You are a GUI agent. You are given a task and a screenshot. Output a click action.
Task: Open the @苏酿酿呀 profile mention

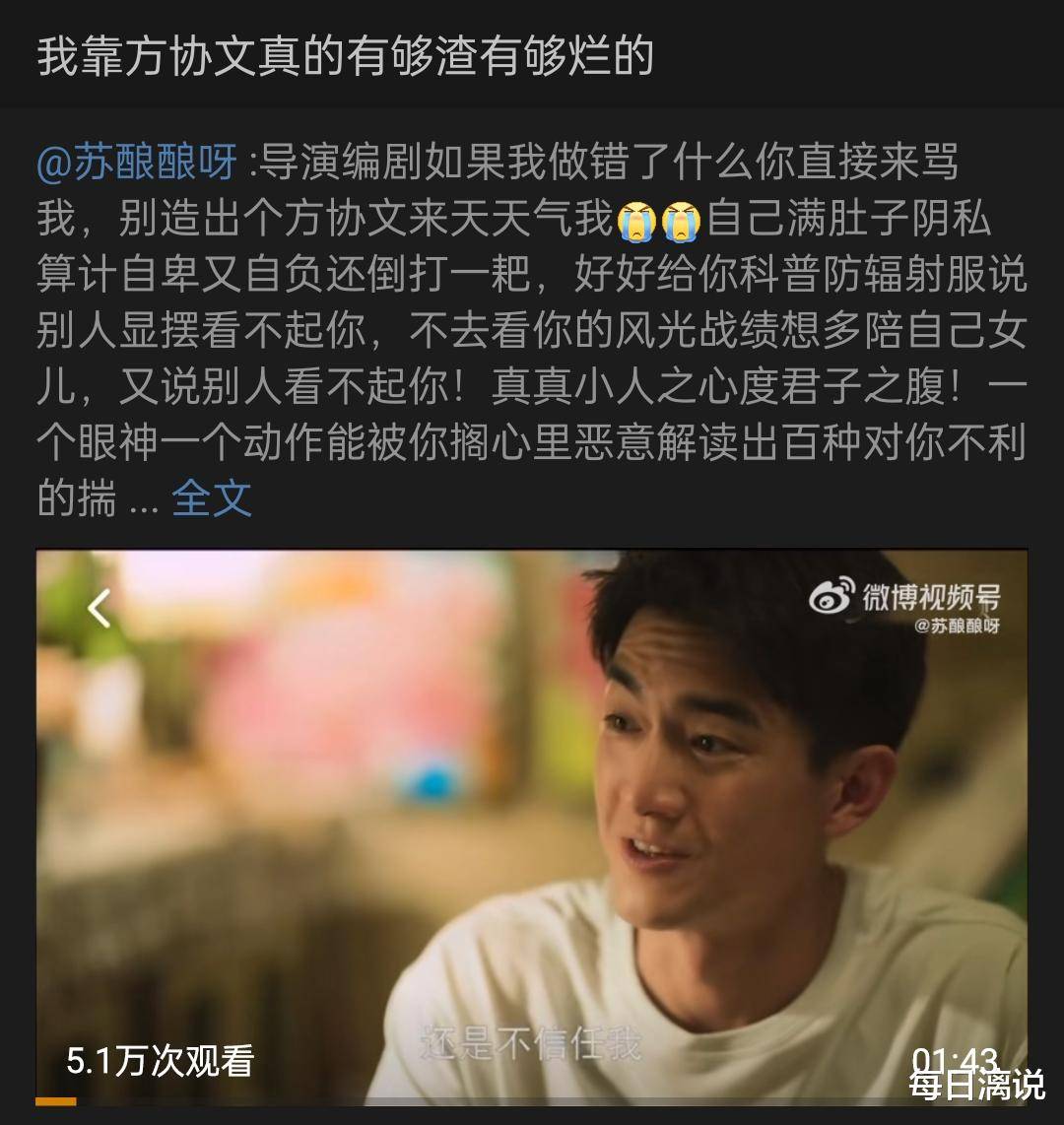136,163
